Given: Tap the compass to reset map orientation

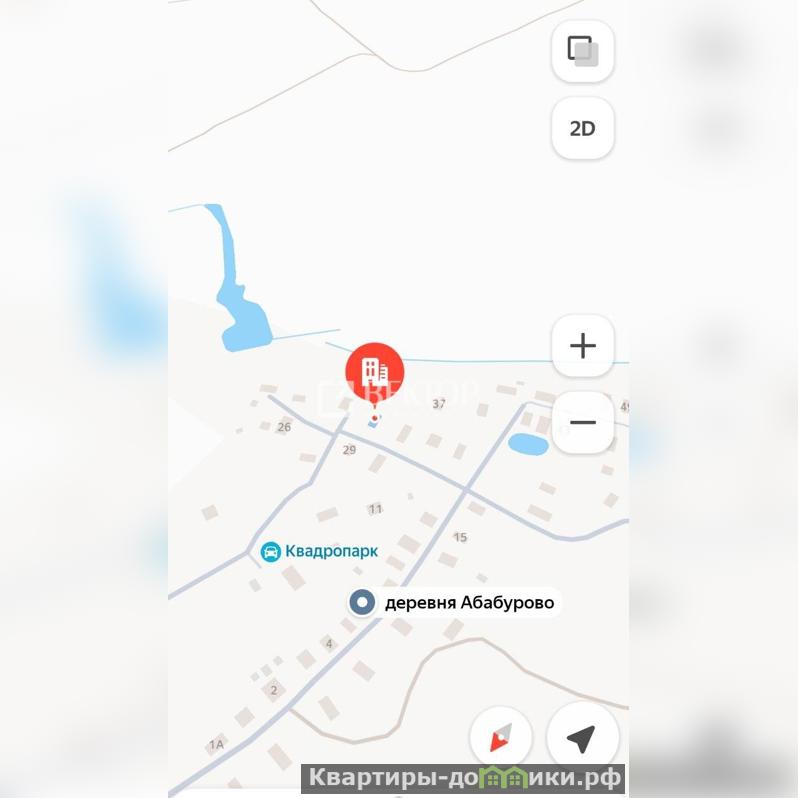Looking at the screenshot, I should [500, 740].
